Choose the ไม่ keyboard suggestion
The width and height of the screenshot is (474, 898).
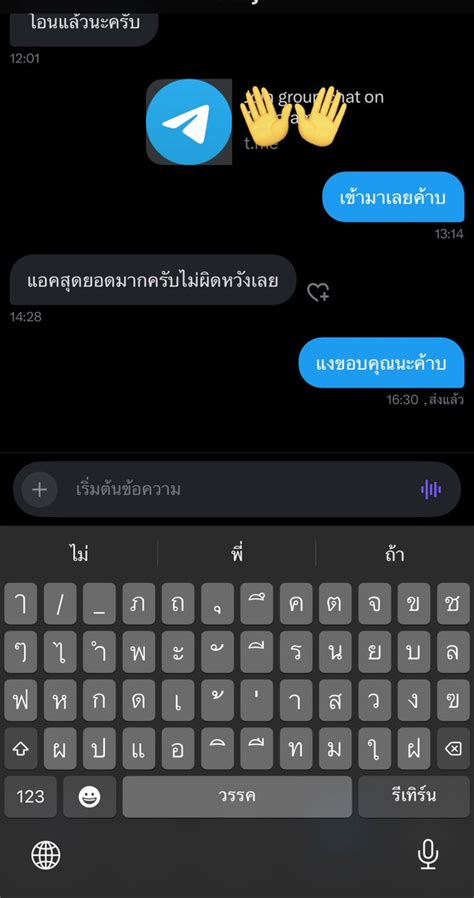coord(80,554)
